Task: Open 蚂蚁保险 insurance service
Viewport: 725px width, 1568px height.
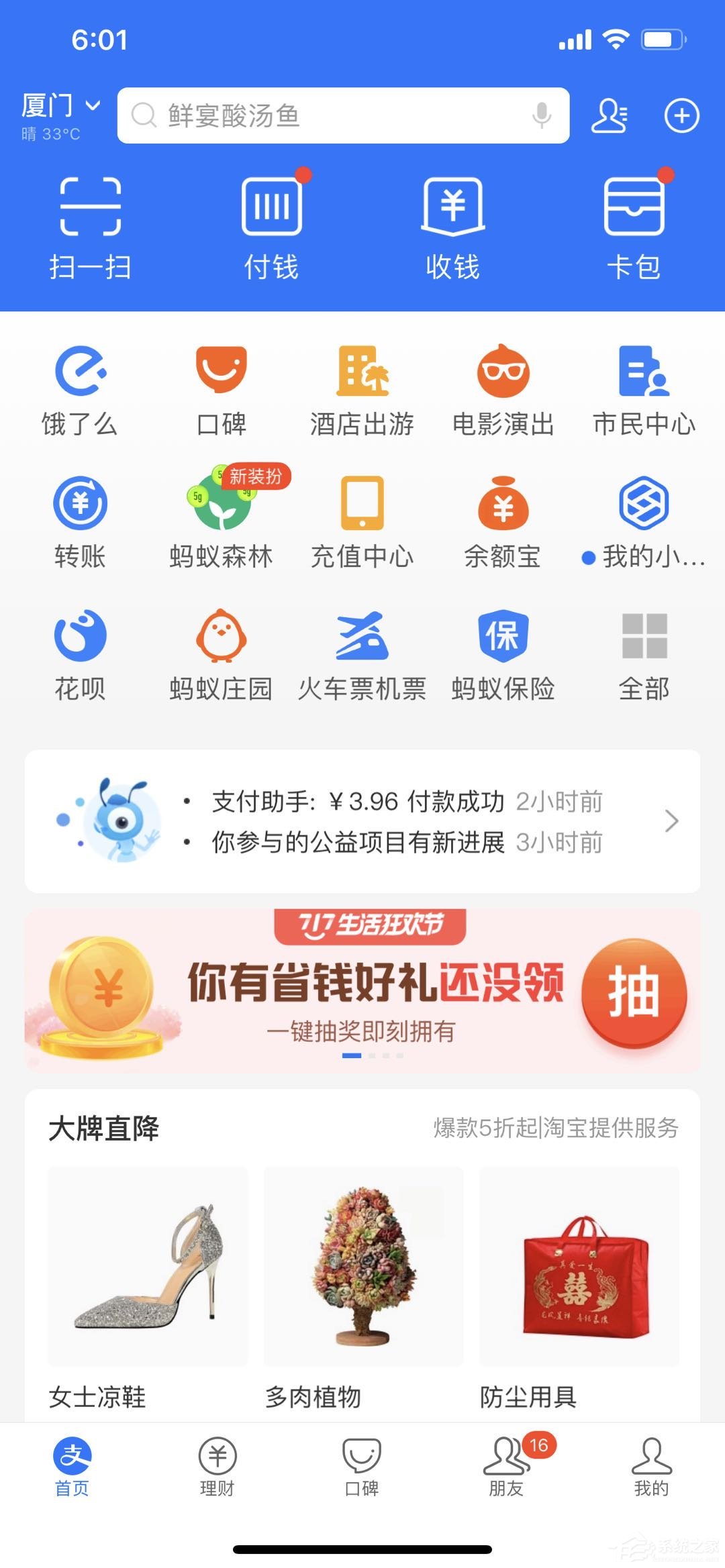Action: tap(503, 651)
